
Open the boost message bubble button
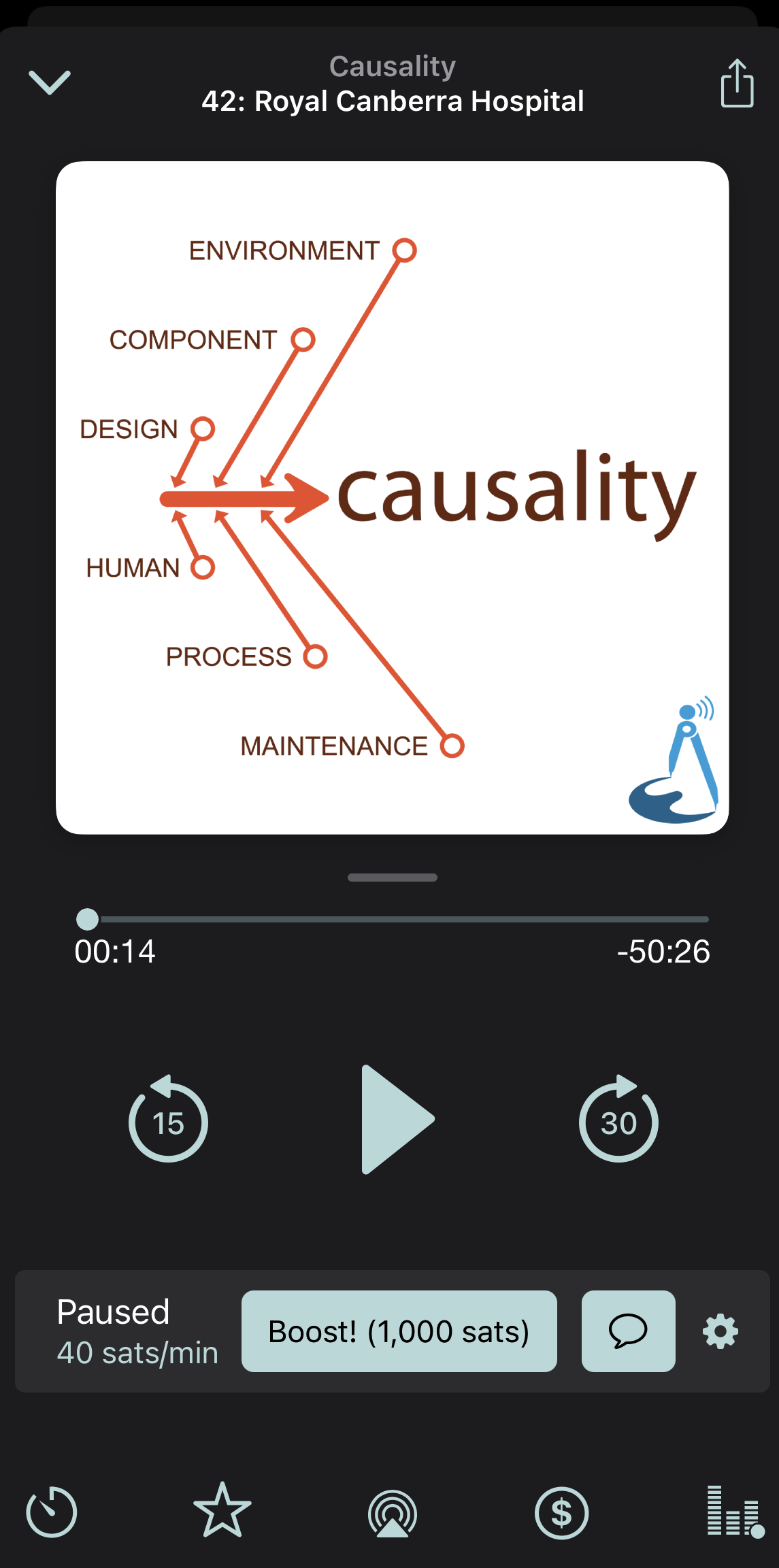(x=628, y=1331)
